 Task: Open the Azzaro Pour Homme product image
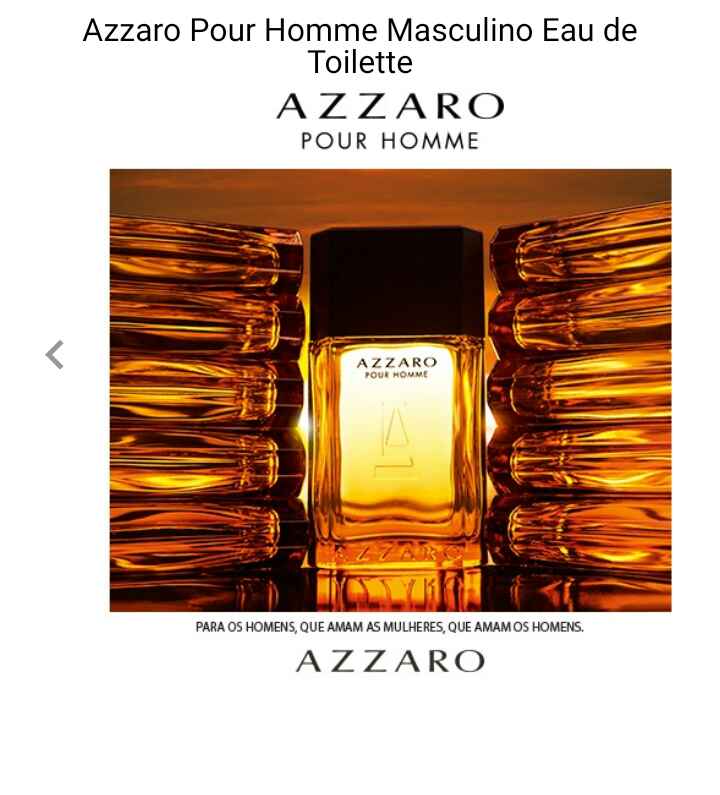coord(390,390)
